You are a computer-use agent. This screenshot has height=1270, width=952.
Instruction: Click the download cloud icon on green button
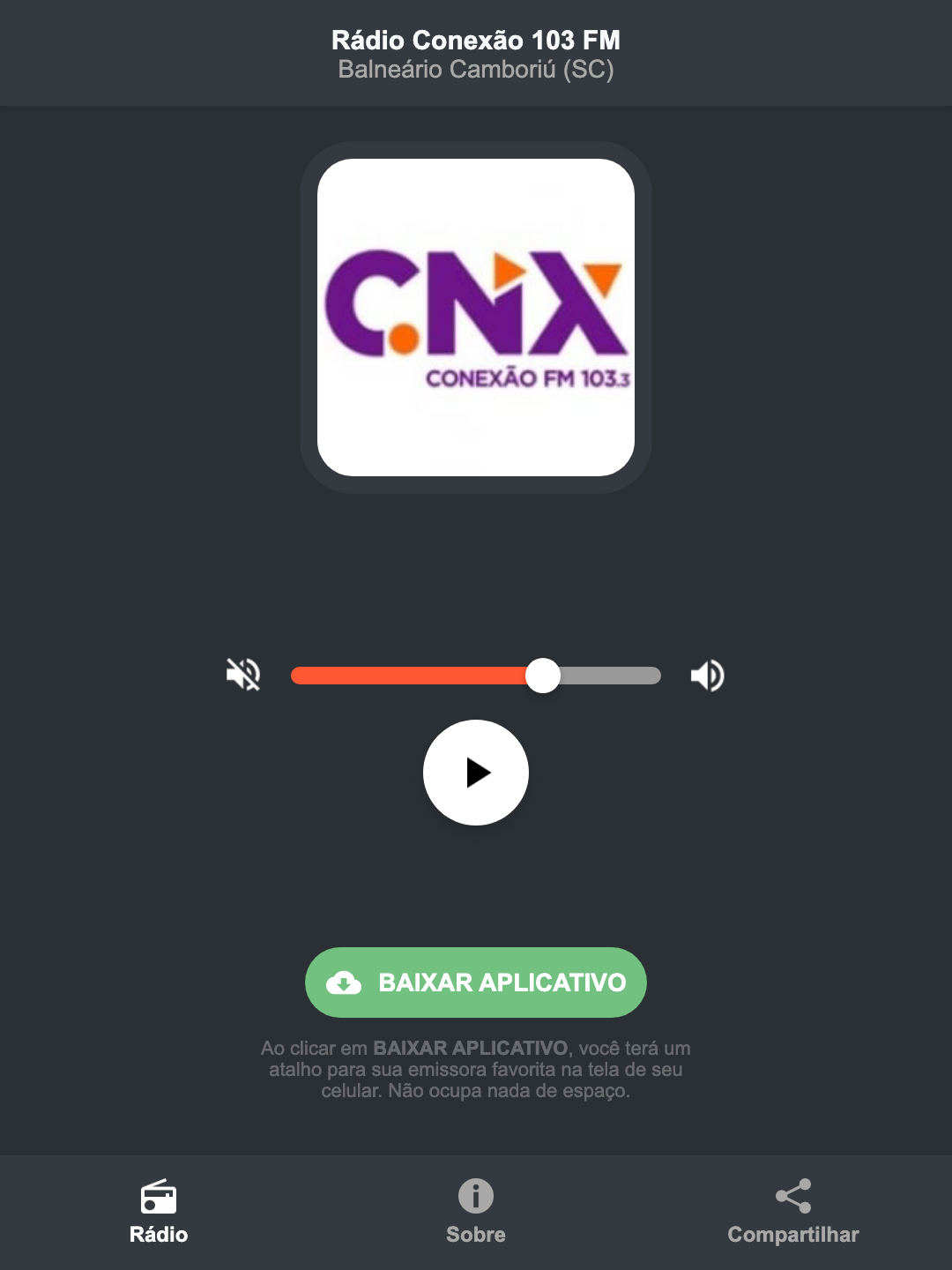click(x=346, y=982)
